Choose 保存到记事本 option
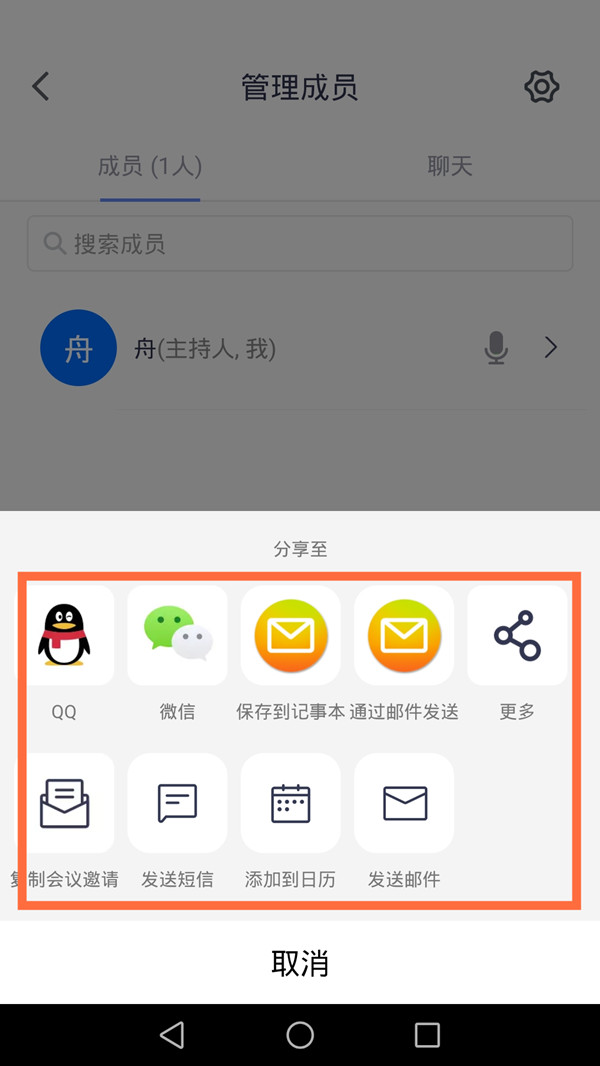The height and width of the screenshot is (1066, 600). coord(291,636)
